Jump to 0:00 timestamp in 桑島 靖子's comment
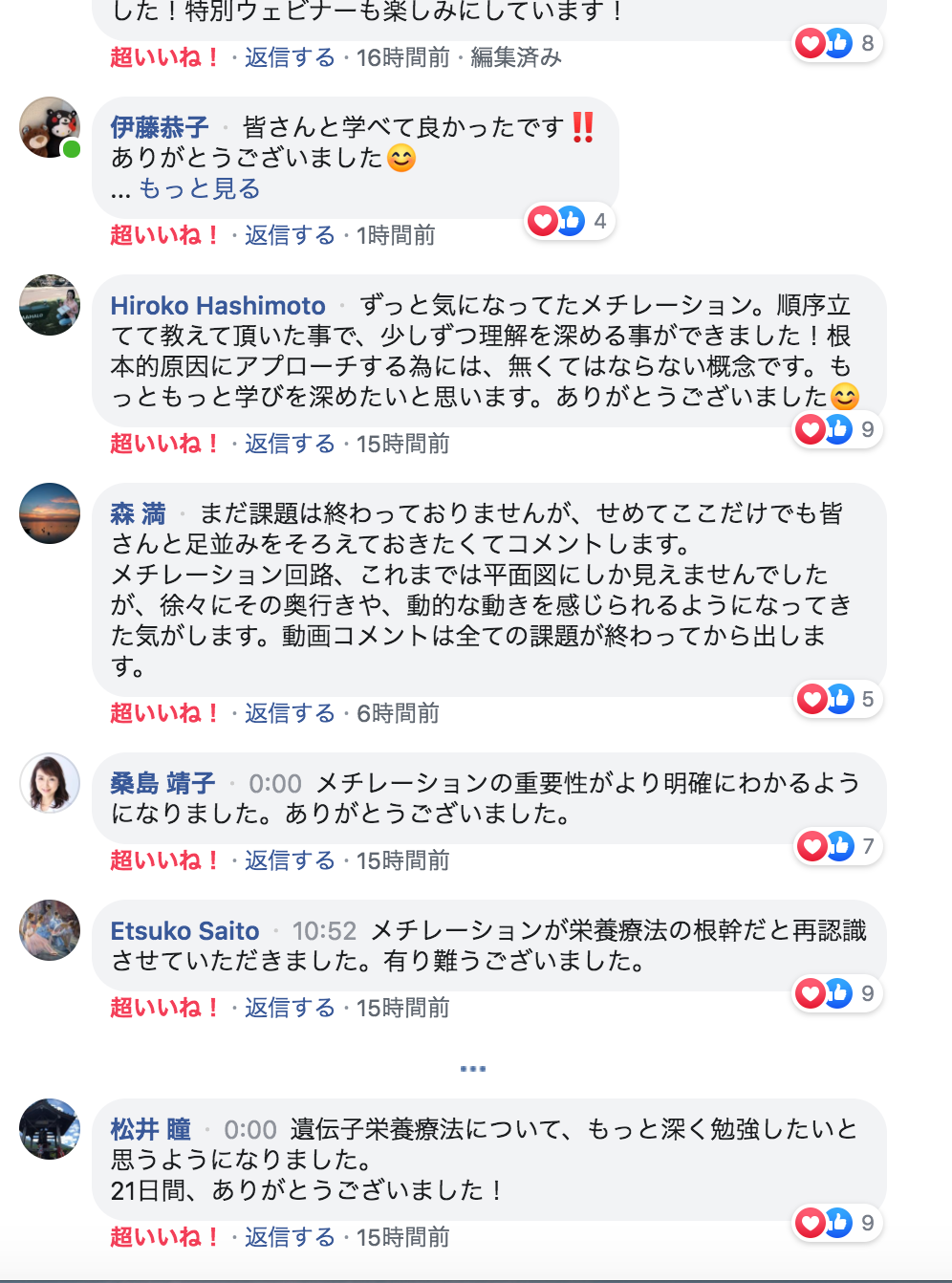 tap(275, 784)
